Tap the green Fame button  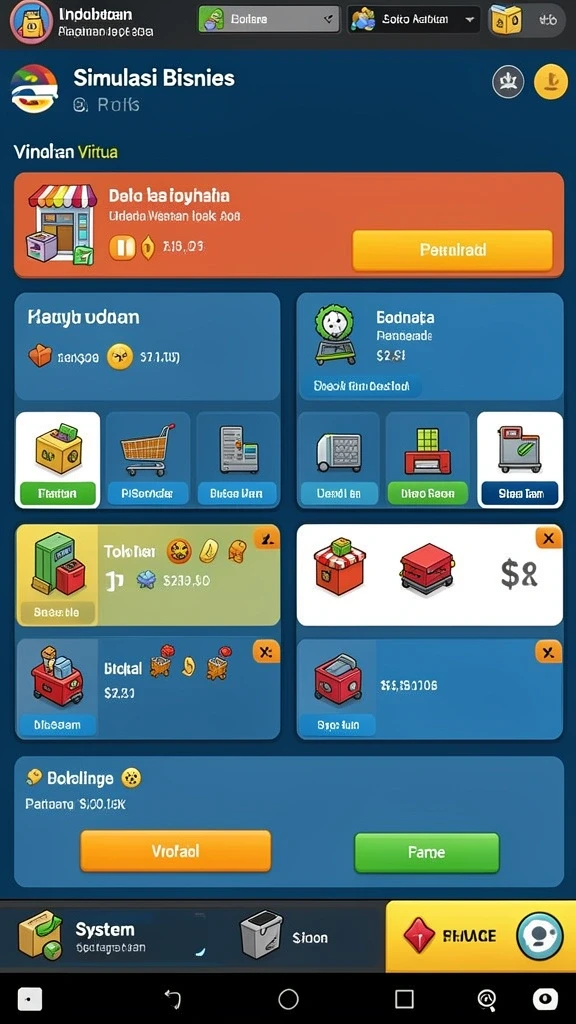pos(426,852)
